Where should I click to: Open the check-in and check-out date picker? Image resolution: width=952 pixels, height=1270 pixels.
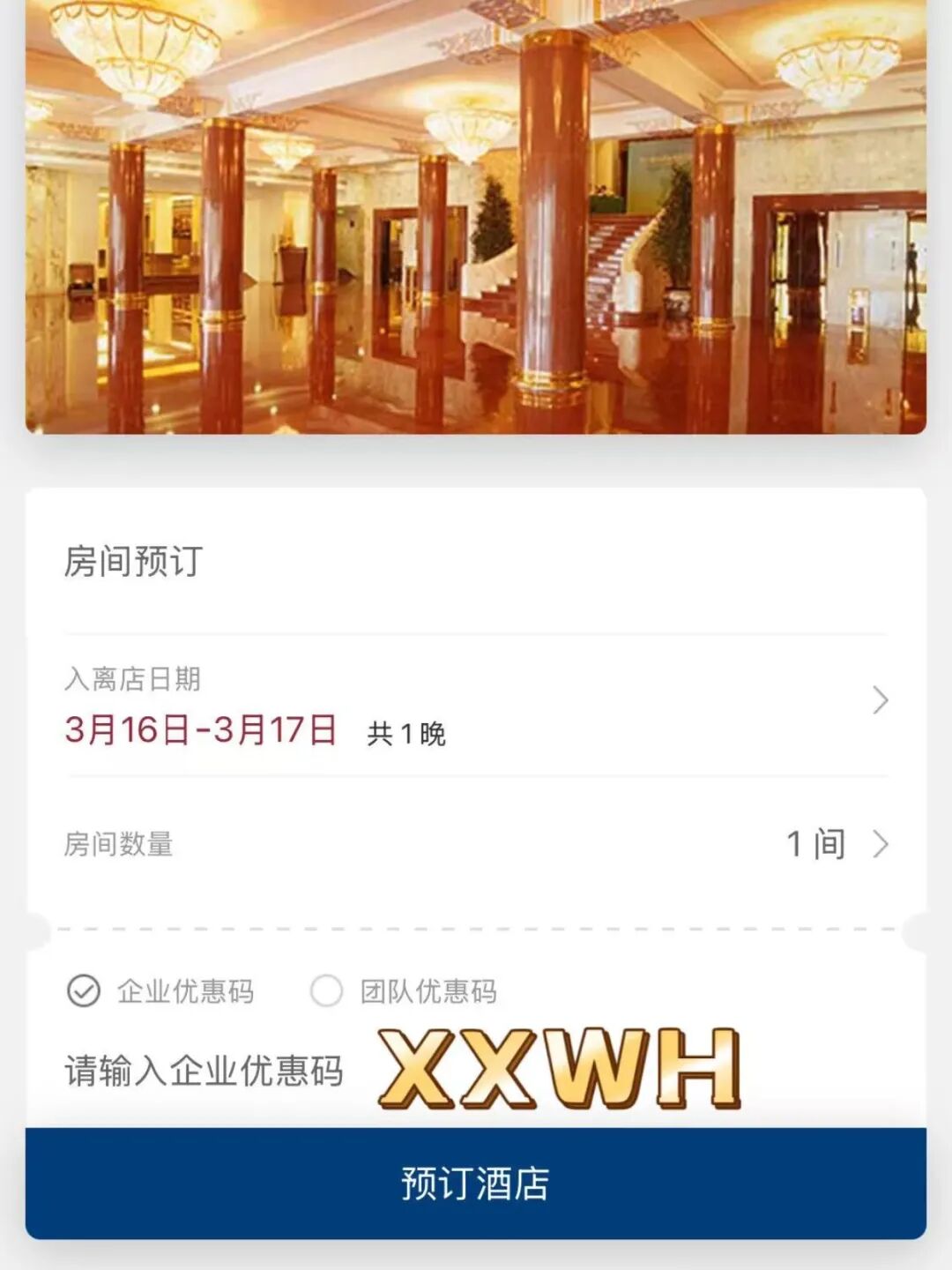click(x=476, y=706)
